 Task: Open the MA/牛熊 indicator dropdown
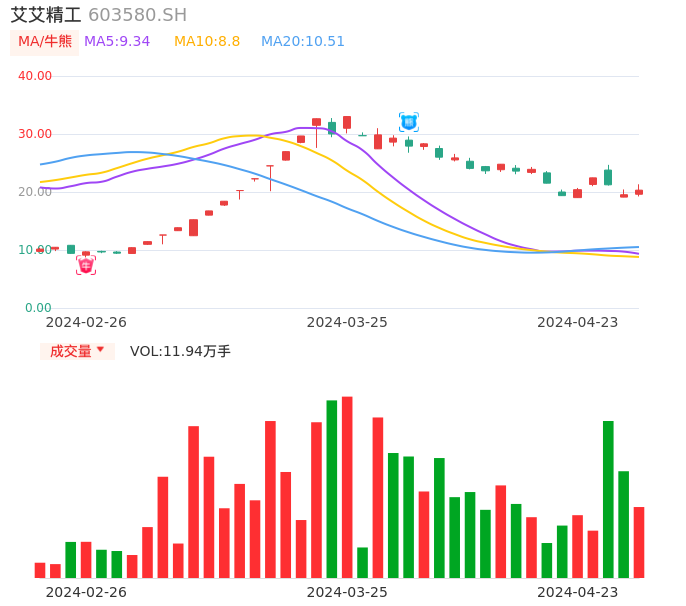click(44, 42)
